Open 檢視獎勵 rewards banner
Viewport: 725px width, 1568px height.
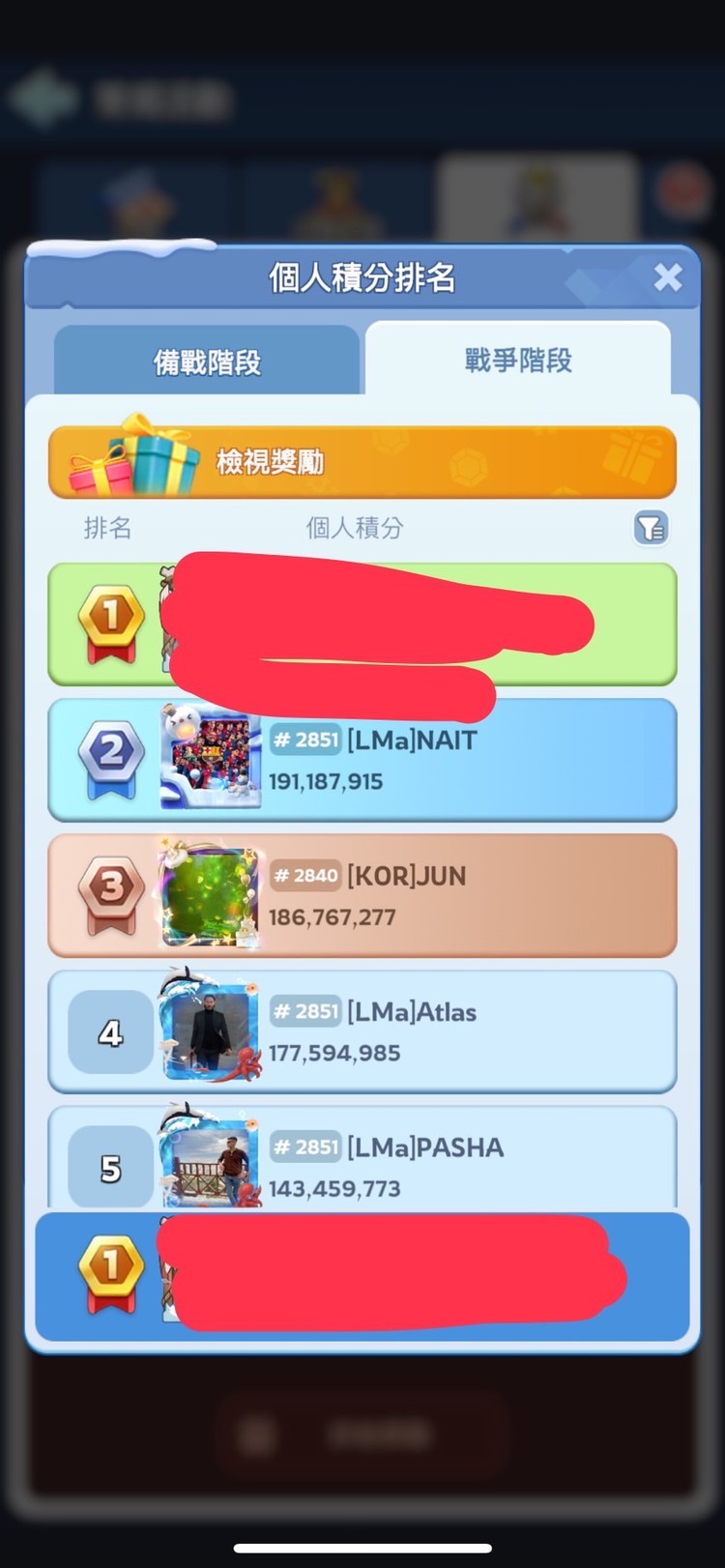362,462
